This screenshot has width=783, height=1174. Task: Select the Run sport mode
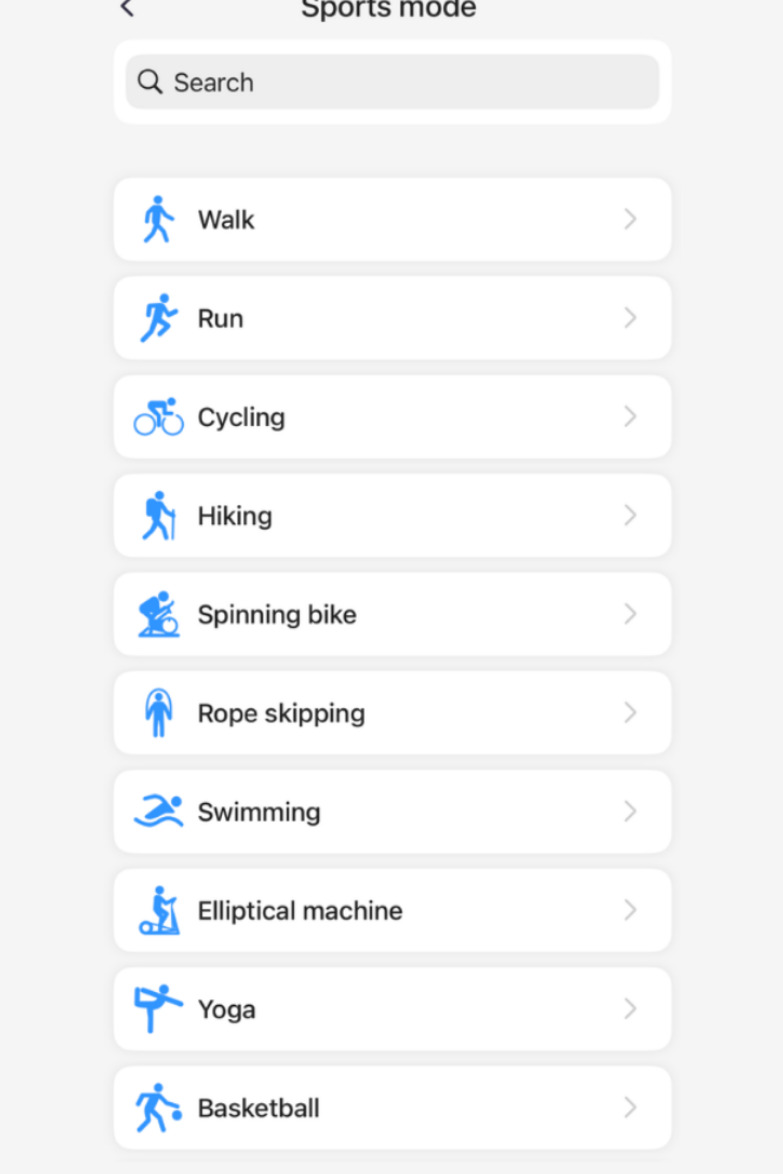[392, 318]
